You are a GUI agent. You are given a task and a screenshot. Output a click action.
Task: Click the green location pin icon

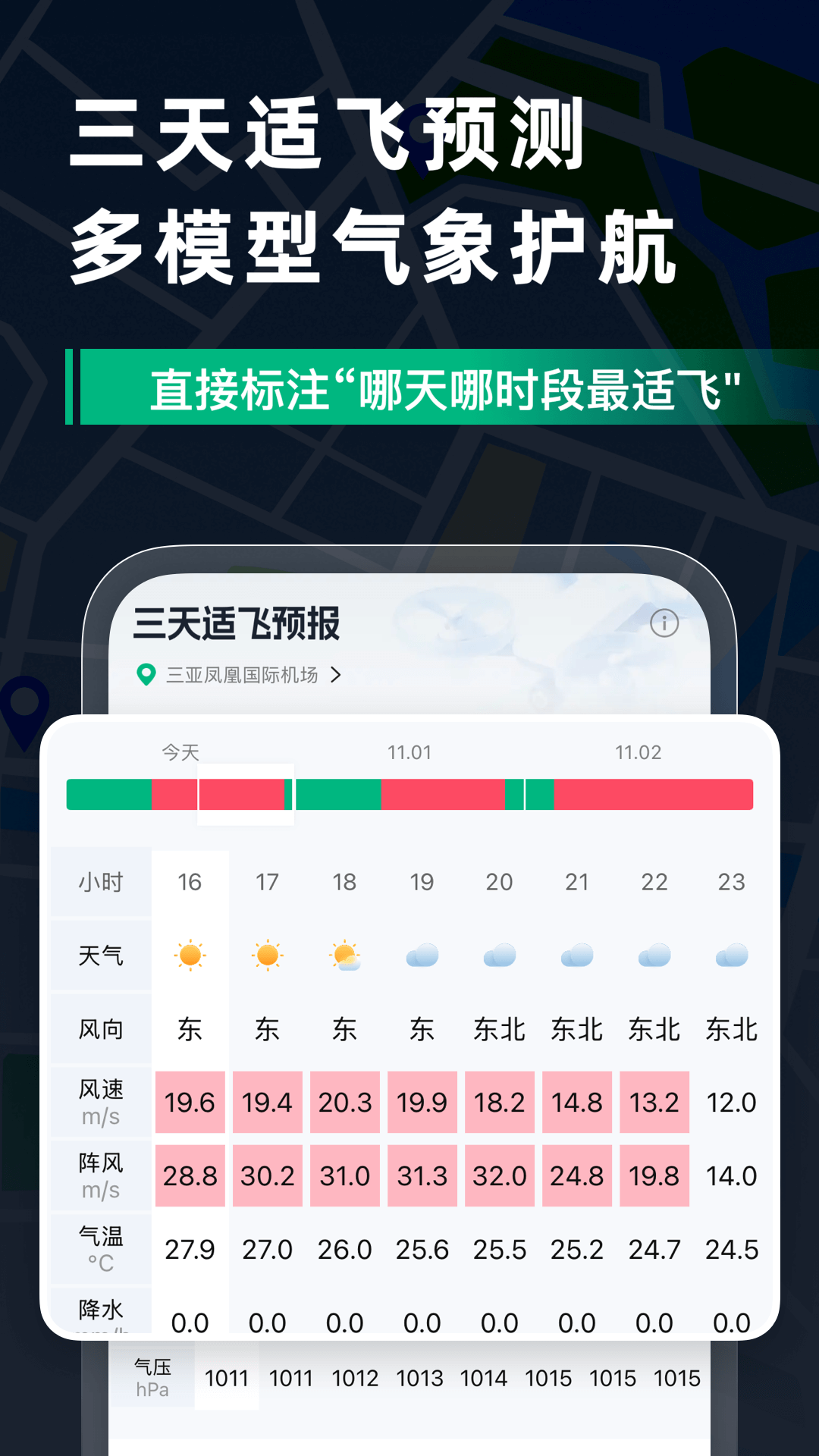146,672
